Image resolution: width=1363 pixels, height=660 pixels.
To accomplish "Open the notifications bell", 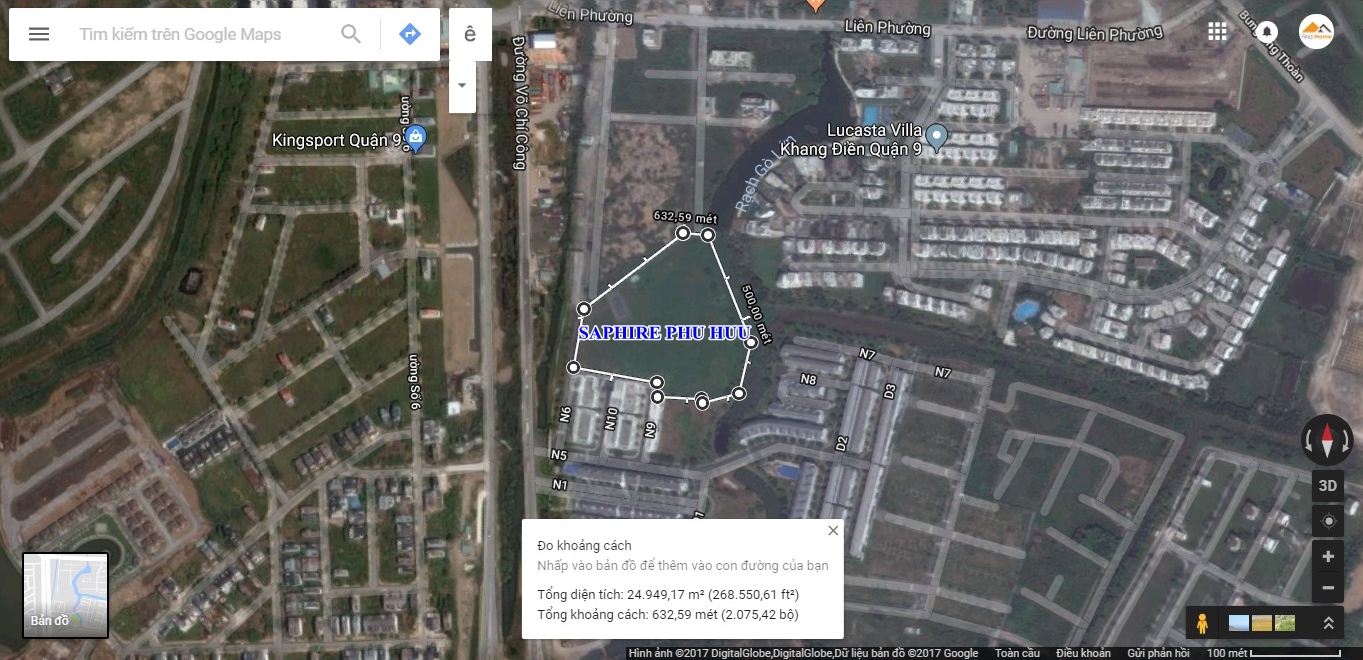I will click(1267, 31).
